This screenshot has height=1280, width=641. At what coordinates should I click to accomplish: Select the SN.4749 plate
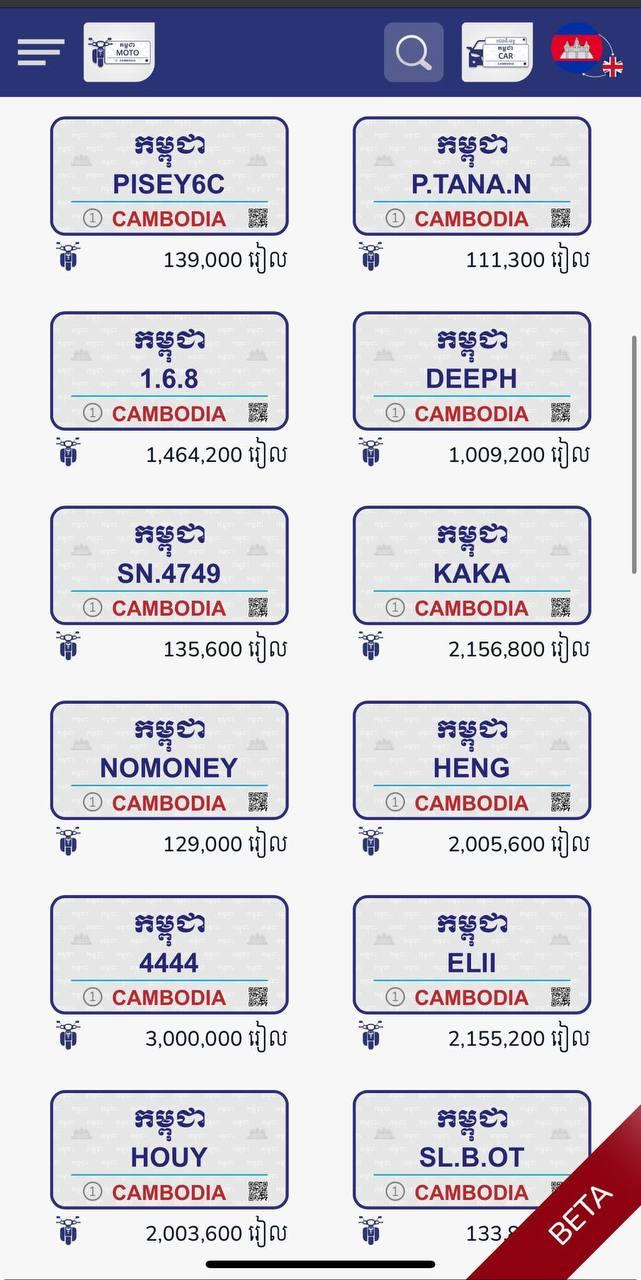169,565
